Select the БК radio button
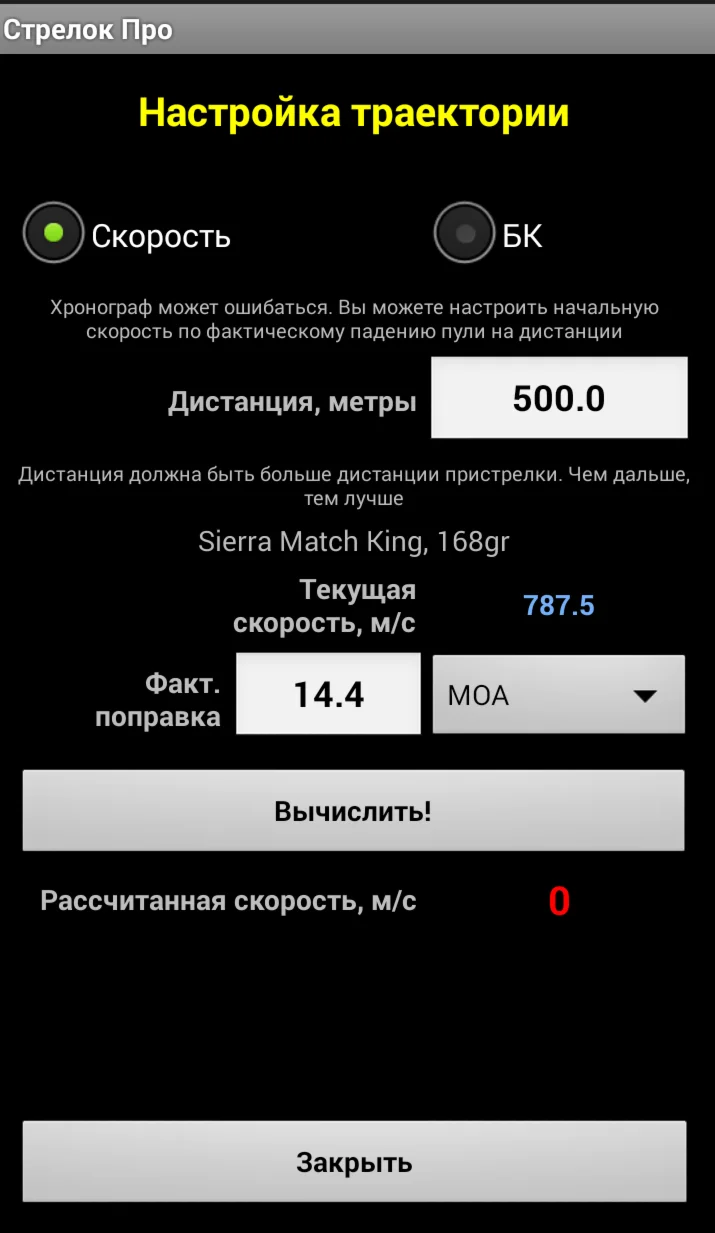 click(x=465, y=234)
